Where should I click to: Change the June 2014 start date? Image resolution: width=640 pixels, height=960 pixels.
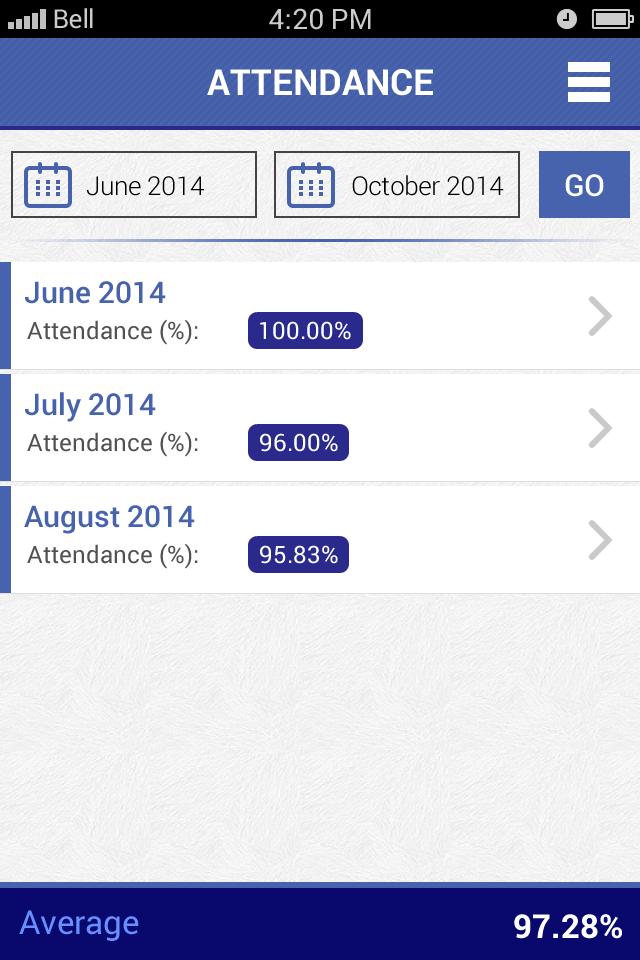click(134, 185)
